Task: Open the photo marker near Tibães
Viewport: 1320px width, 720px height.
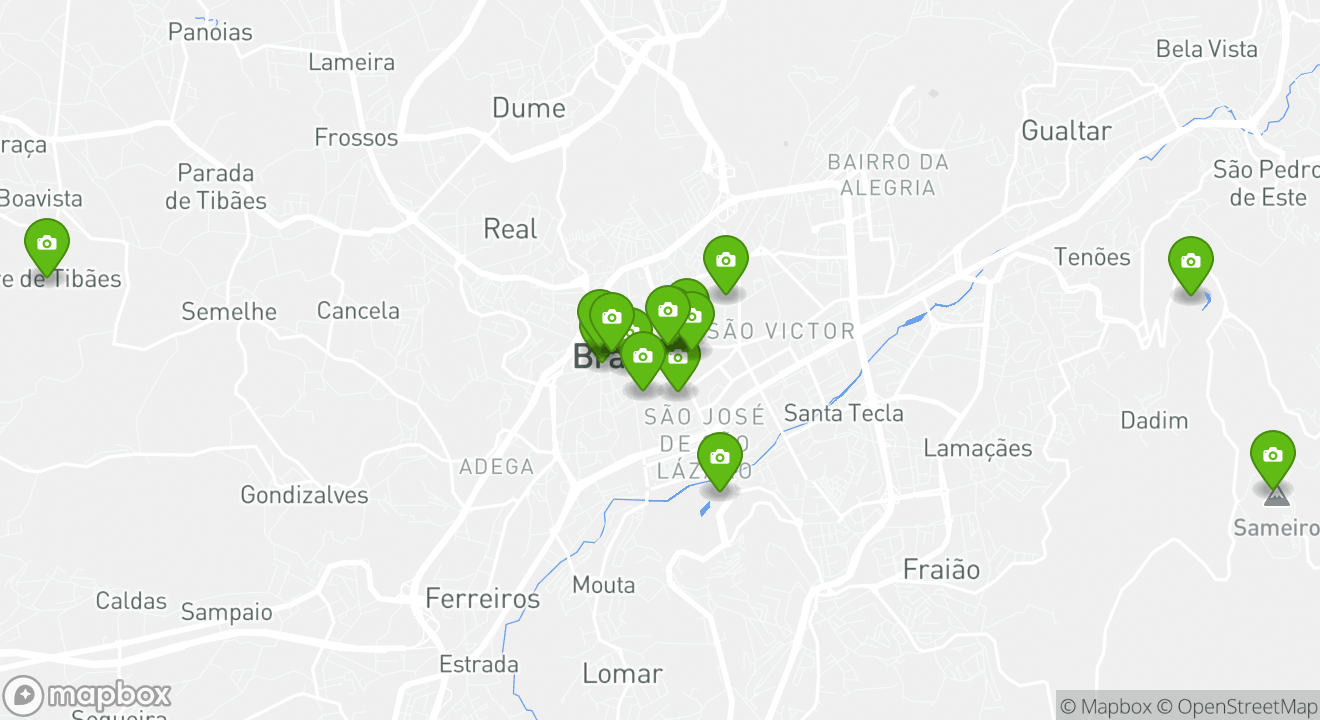Action: tap(46, 244)
